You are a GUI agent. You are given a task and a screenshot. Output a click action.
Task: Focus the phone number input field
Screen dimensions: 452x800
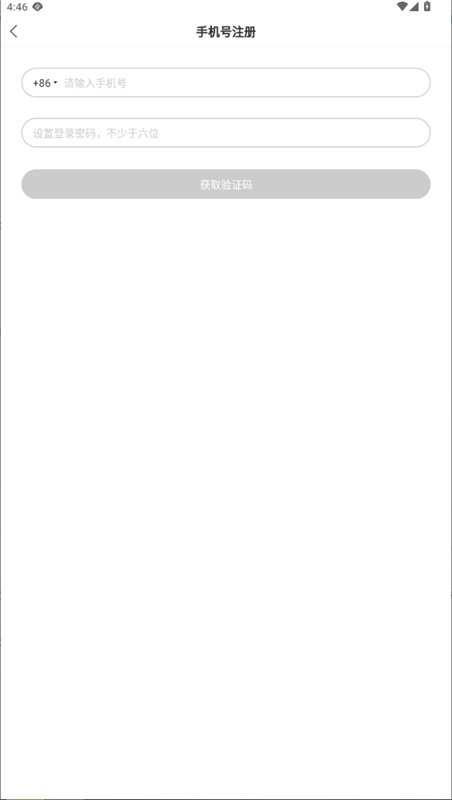(x=245, y=83)
